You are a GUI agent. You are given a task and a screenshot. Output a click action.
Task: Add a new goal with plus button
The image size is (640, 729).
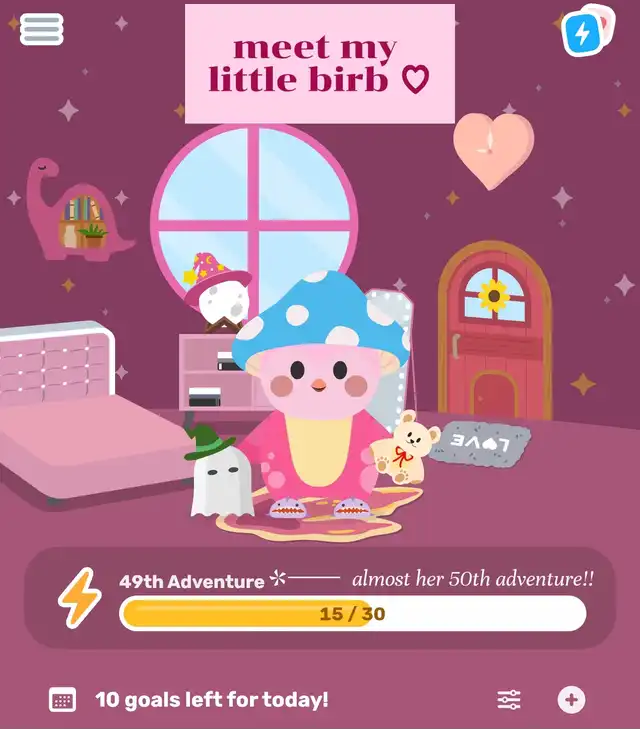(x=571, y=700)
